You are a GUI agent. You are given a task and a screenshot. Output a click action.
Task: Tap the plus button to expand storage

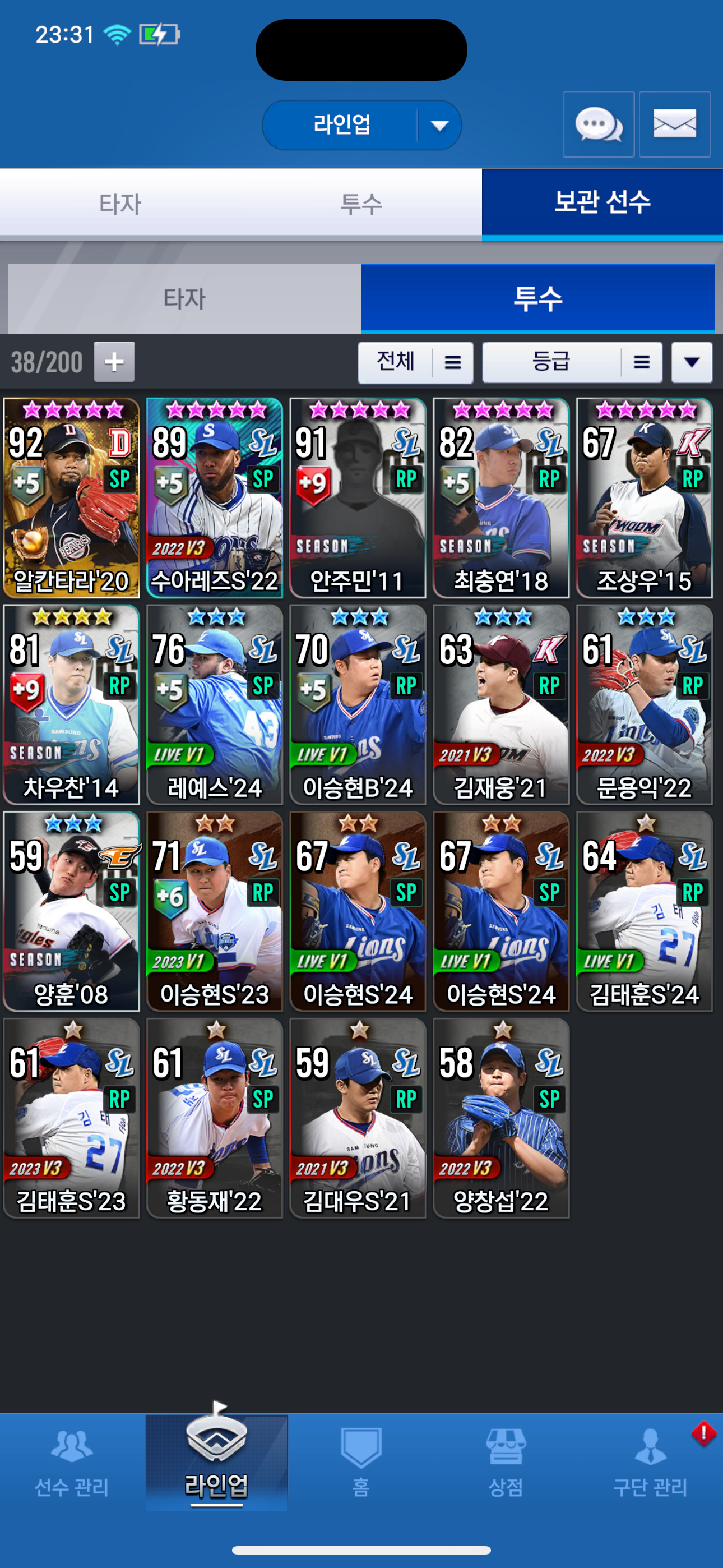(x=114, y=362)
